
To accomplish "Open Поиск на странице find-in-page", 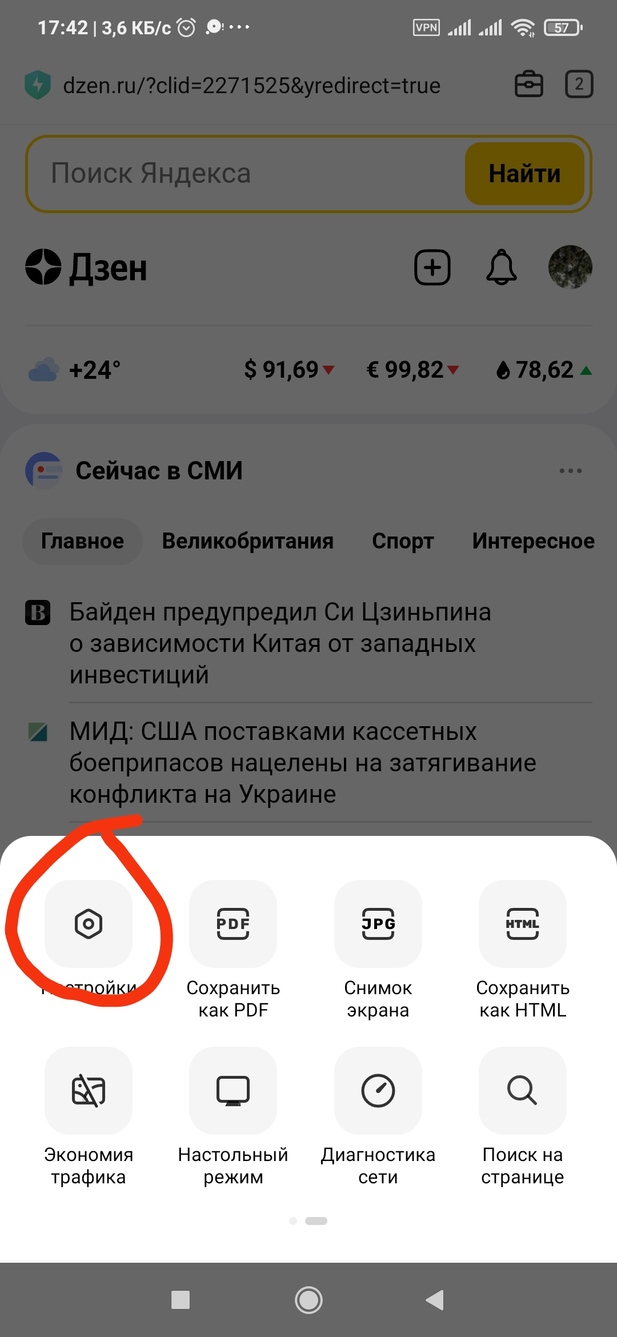I will tap(522, 1091).
